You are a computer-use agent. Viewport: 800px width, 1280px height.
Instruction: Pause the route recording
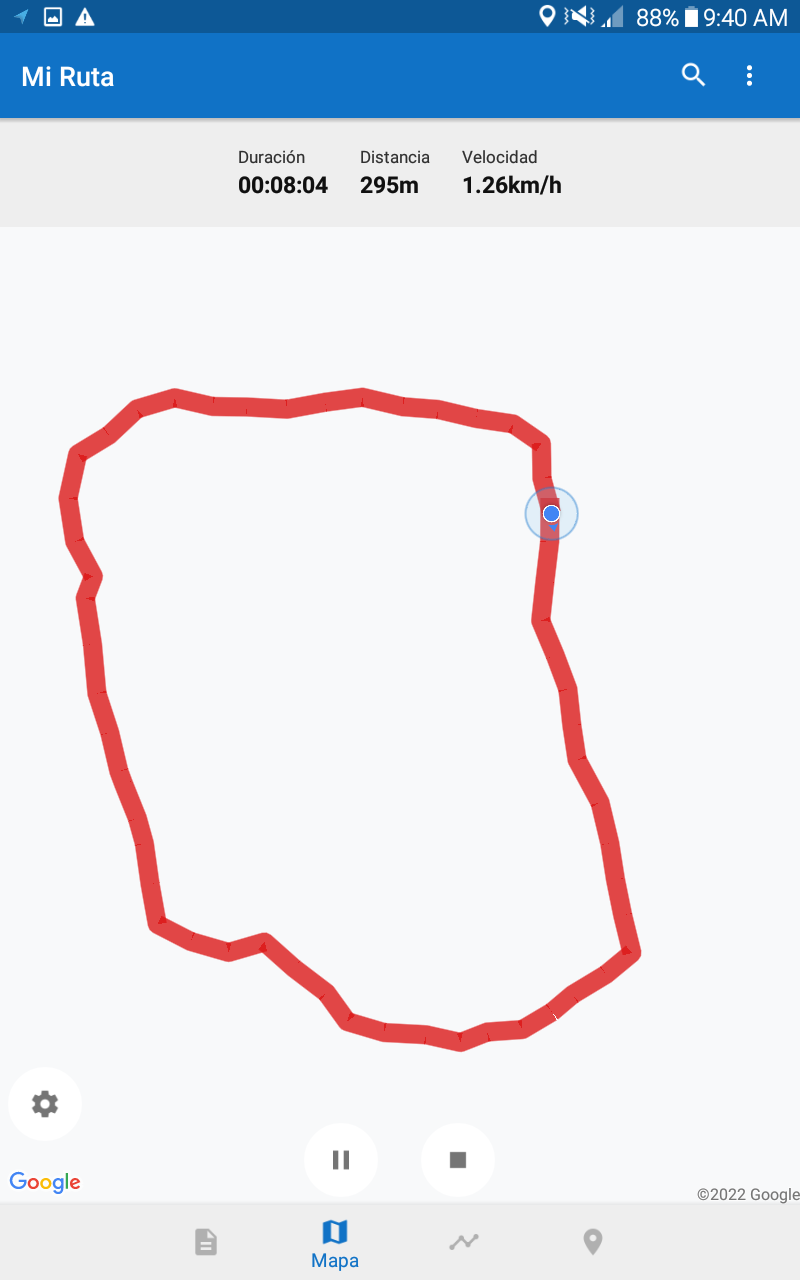(x=341, y=1160)
